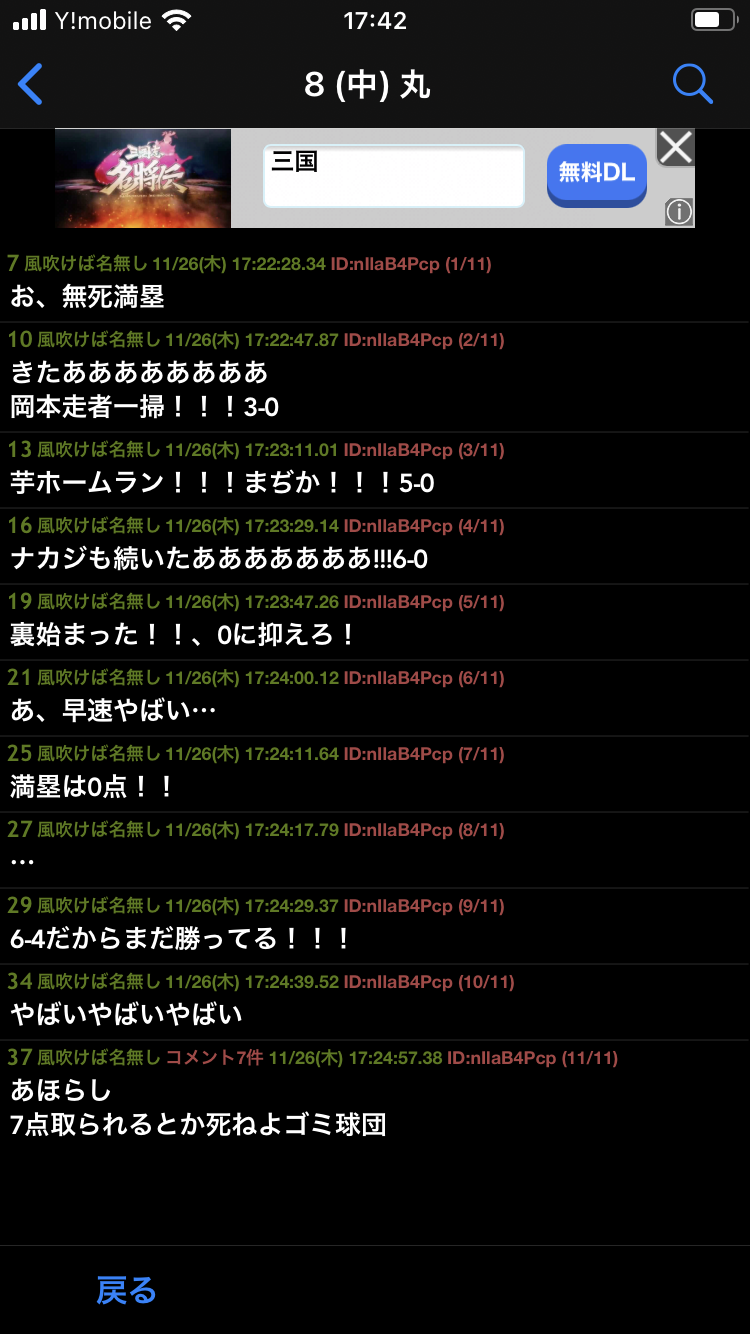Tap the 無料DL button in the ad
Image resolution: width=750 pixels, height=1334 pixels.
point(596,174)
